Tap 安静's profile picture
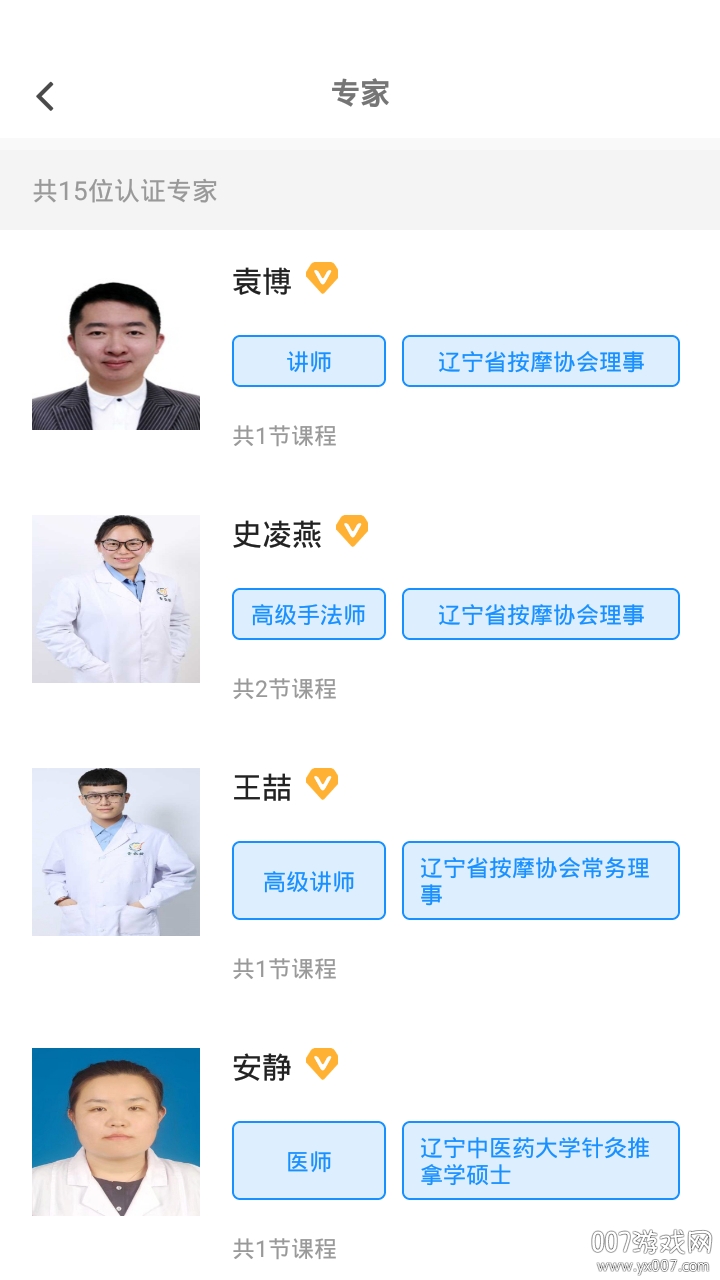This screenshot has height=1280, width=720. click(115, 1131)
